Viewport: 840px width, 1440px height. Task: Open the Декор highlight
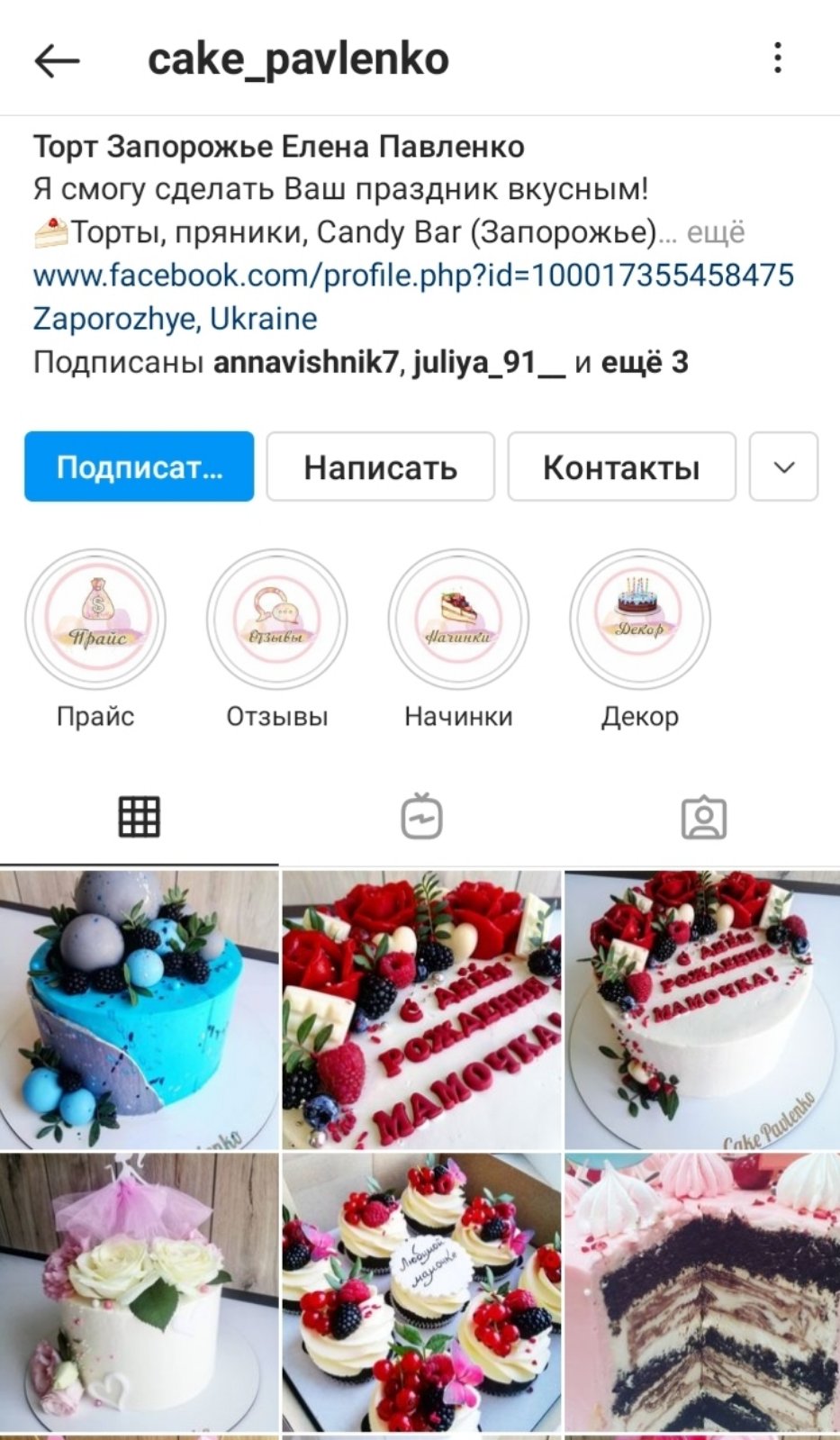pyautogui.click(x=639, y=620)
